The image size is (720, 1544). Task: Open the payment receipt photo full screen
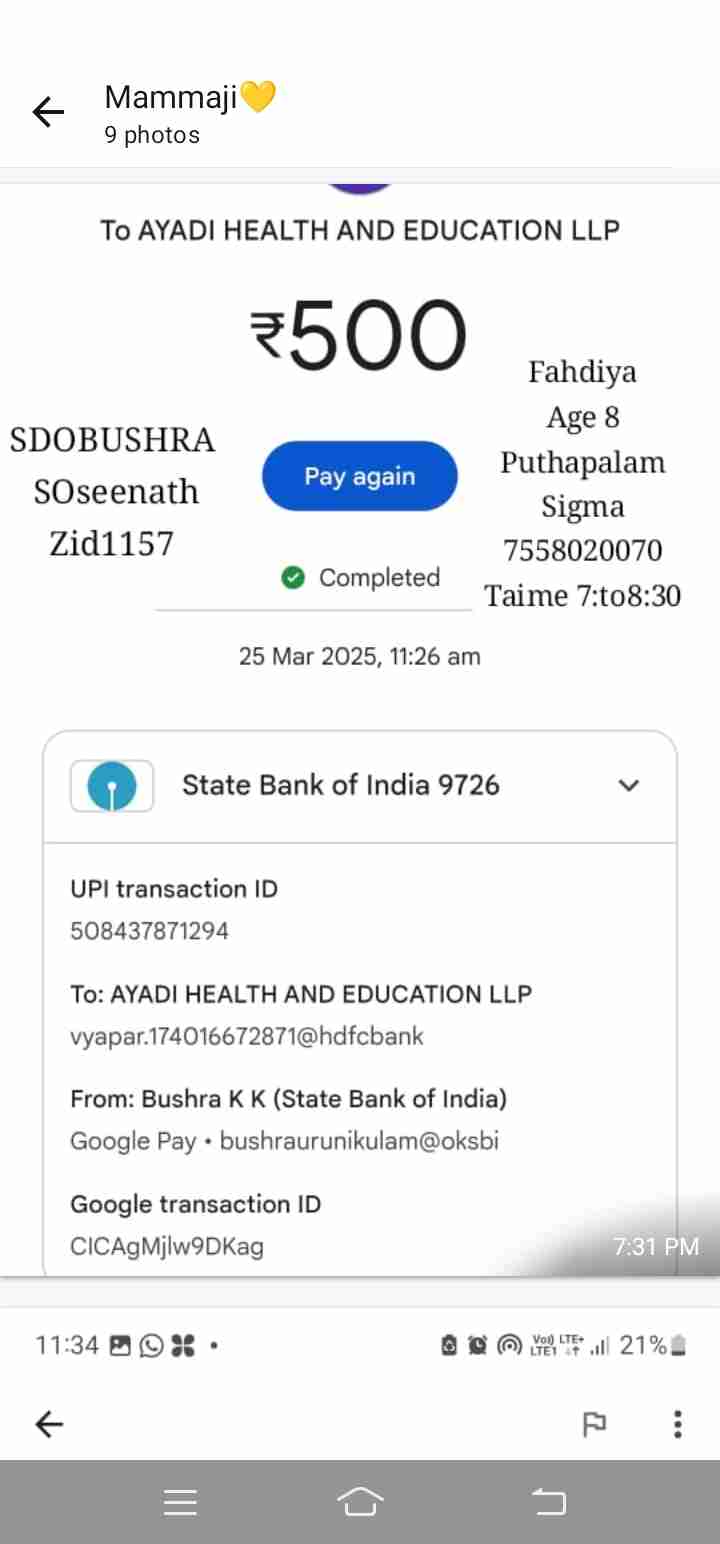360,730
